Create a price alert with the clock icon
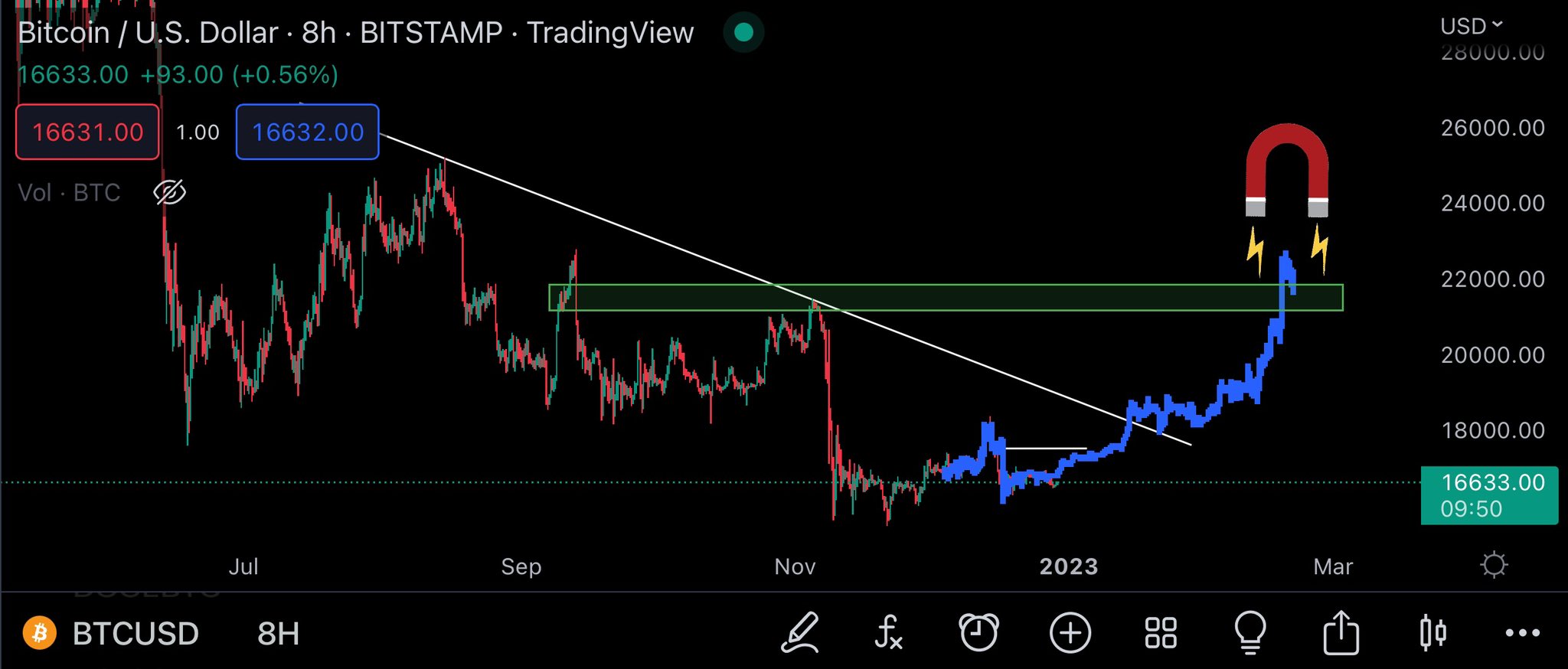The height and width of the screenshot is (669, 1568). [x=978, y=633]
